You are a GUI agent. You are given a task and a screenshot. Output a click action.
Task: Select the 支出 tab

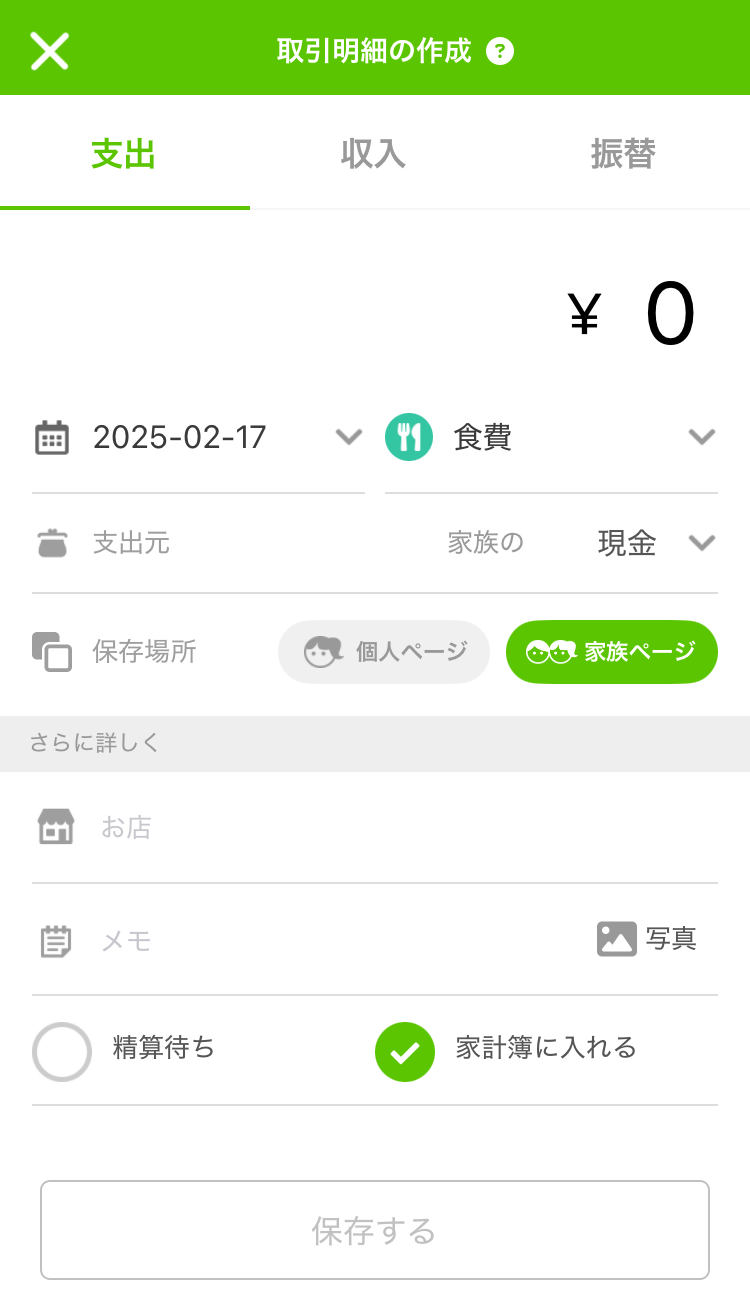(x=124, y=155)
